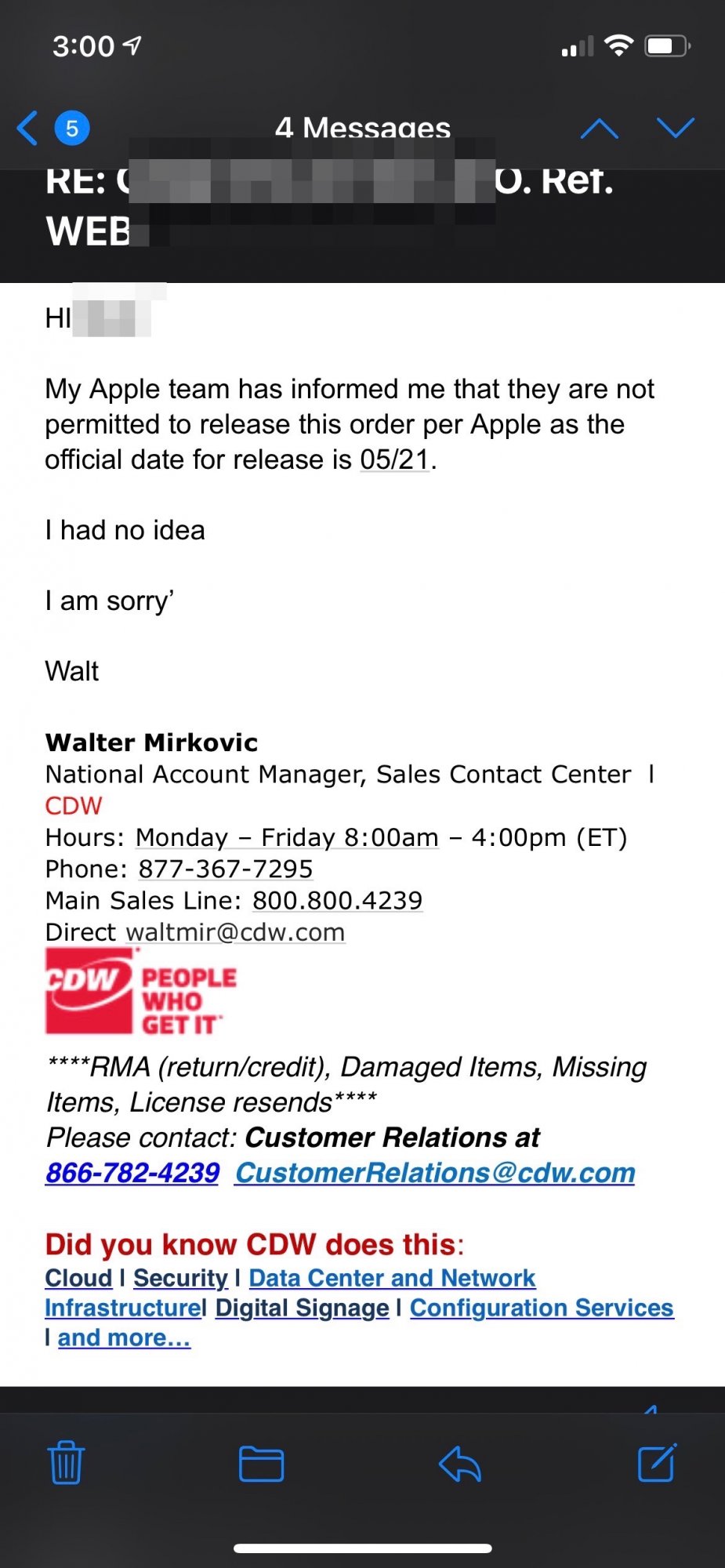Screen dimensions: 725x1568
Task: Go back to the mailbox list
Action: [28, 128]
